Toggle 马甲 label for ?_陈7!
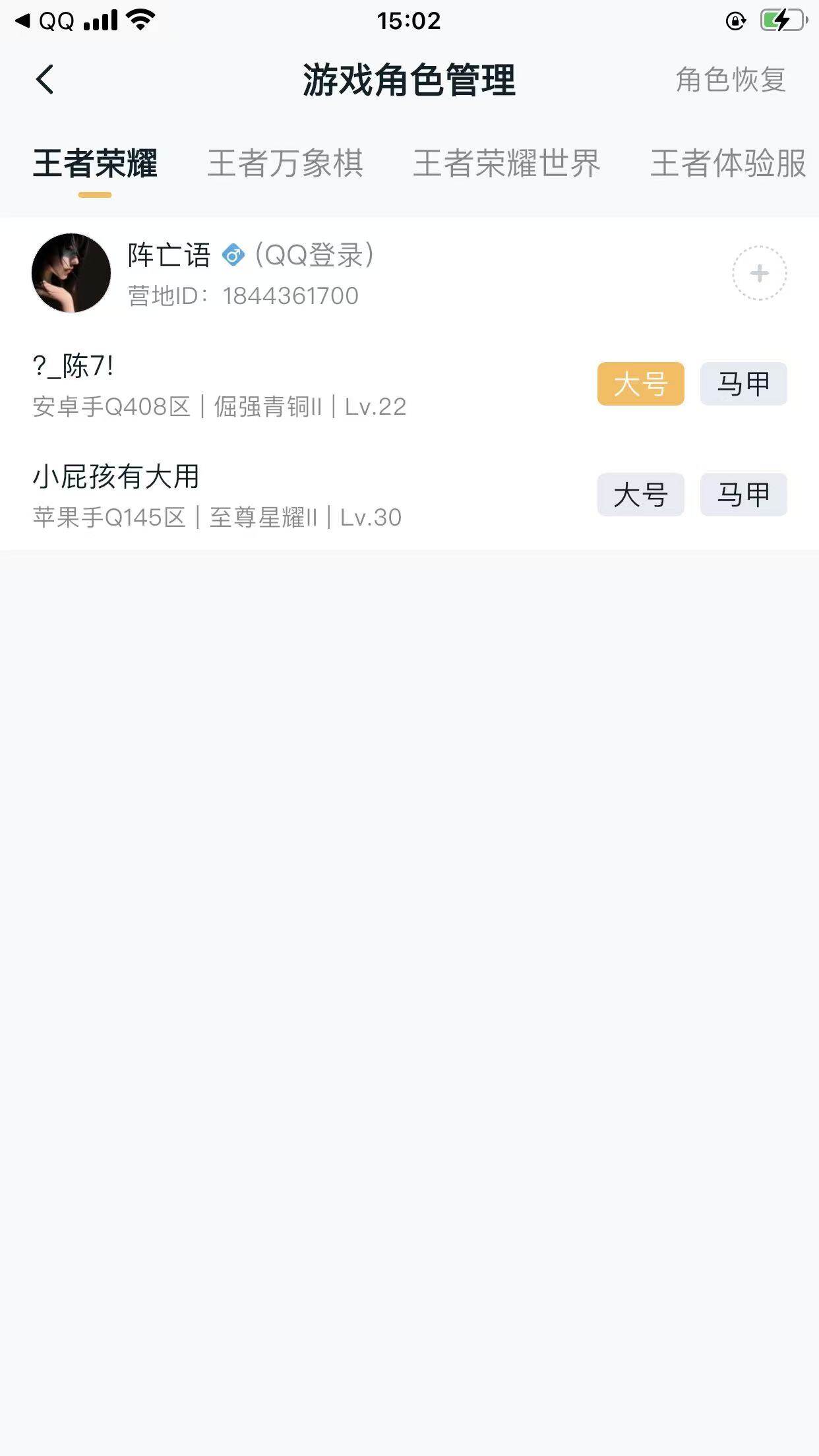This screenshot has width=819, height=1456. point(743,383)
